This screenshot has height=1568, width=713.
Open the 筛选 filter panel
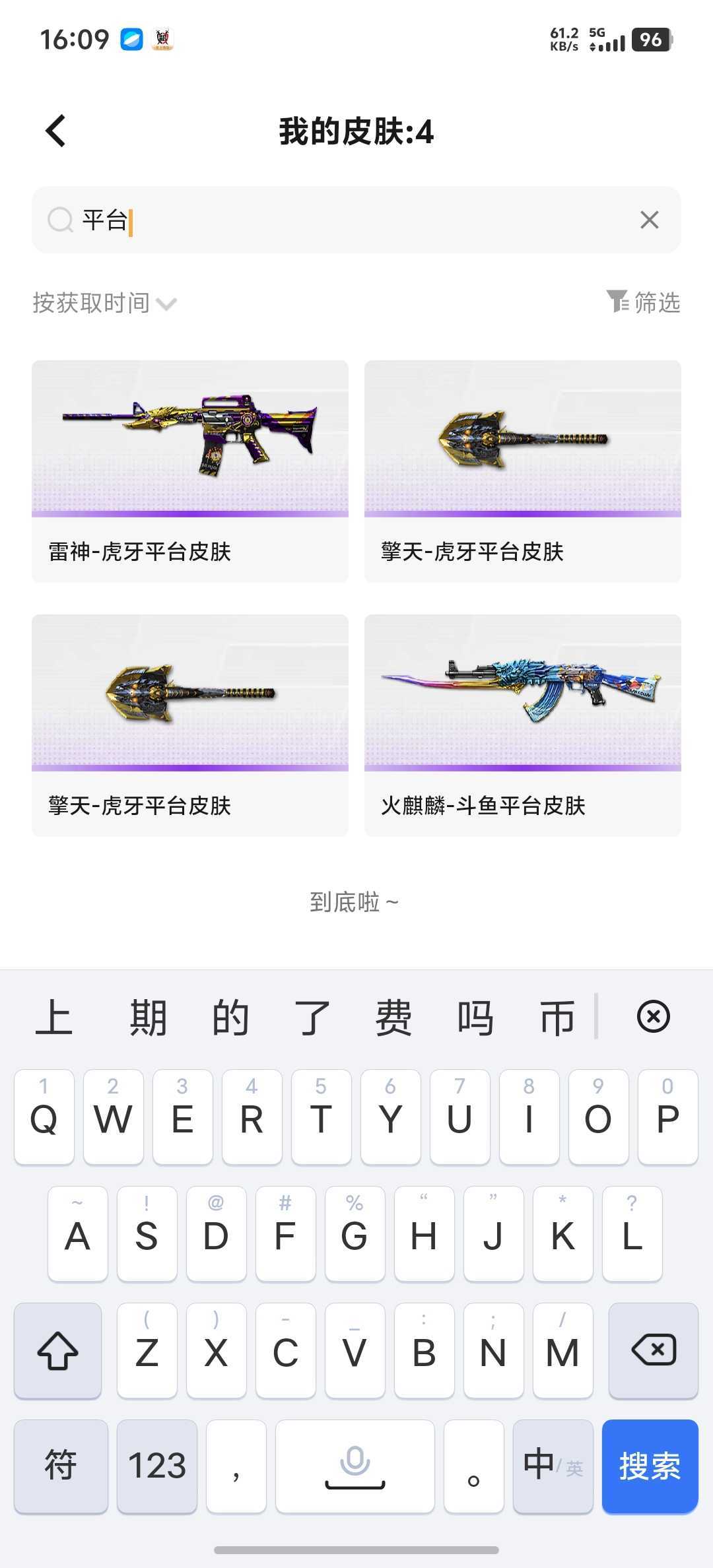tap(644, 303)
